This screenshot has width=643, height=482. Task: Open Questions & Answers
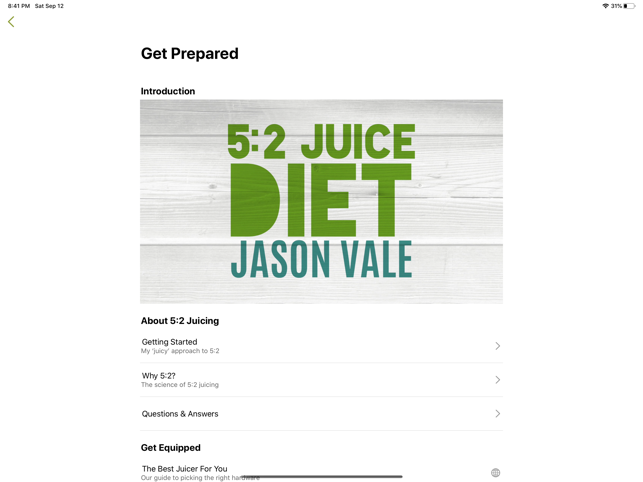click(x=321, y=414)
